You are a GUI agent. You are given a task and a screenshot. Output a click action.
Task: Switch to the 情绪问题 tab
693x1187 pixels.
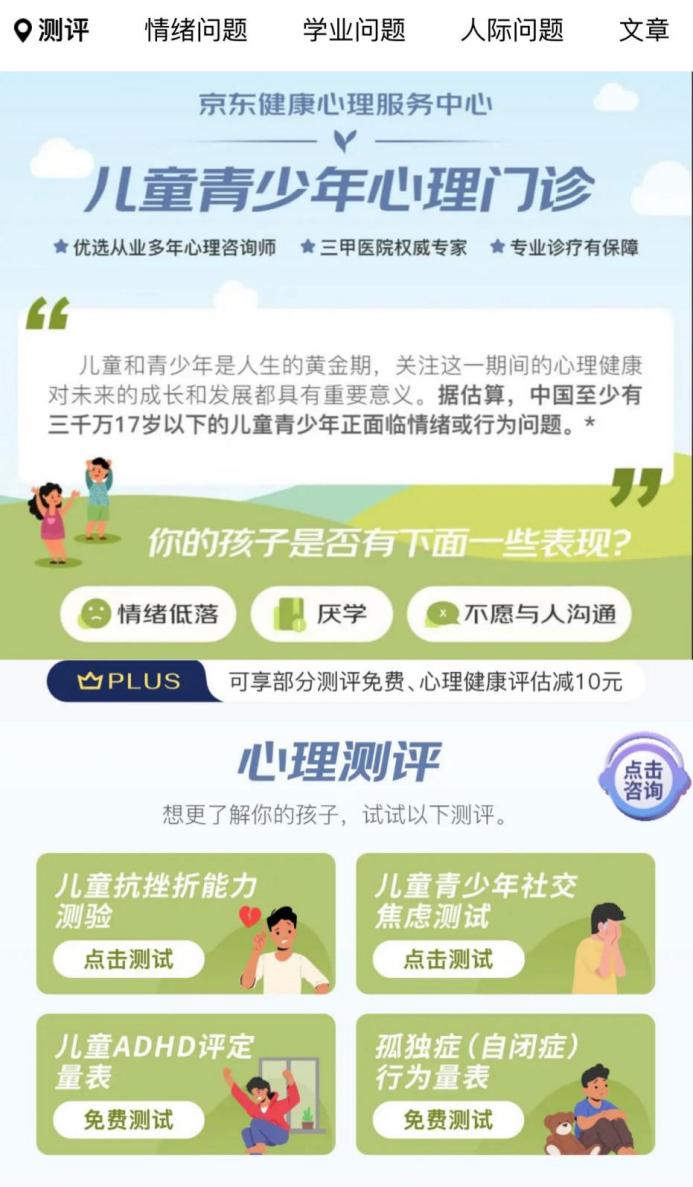click(196, 30)
